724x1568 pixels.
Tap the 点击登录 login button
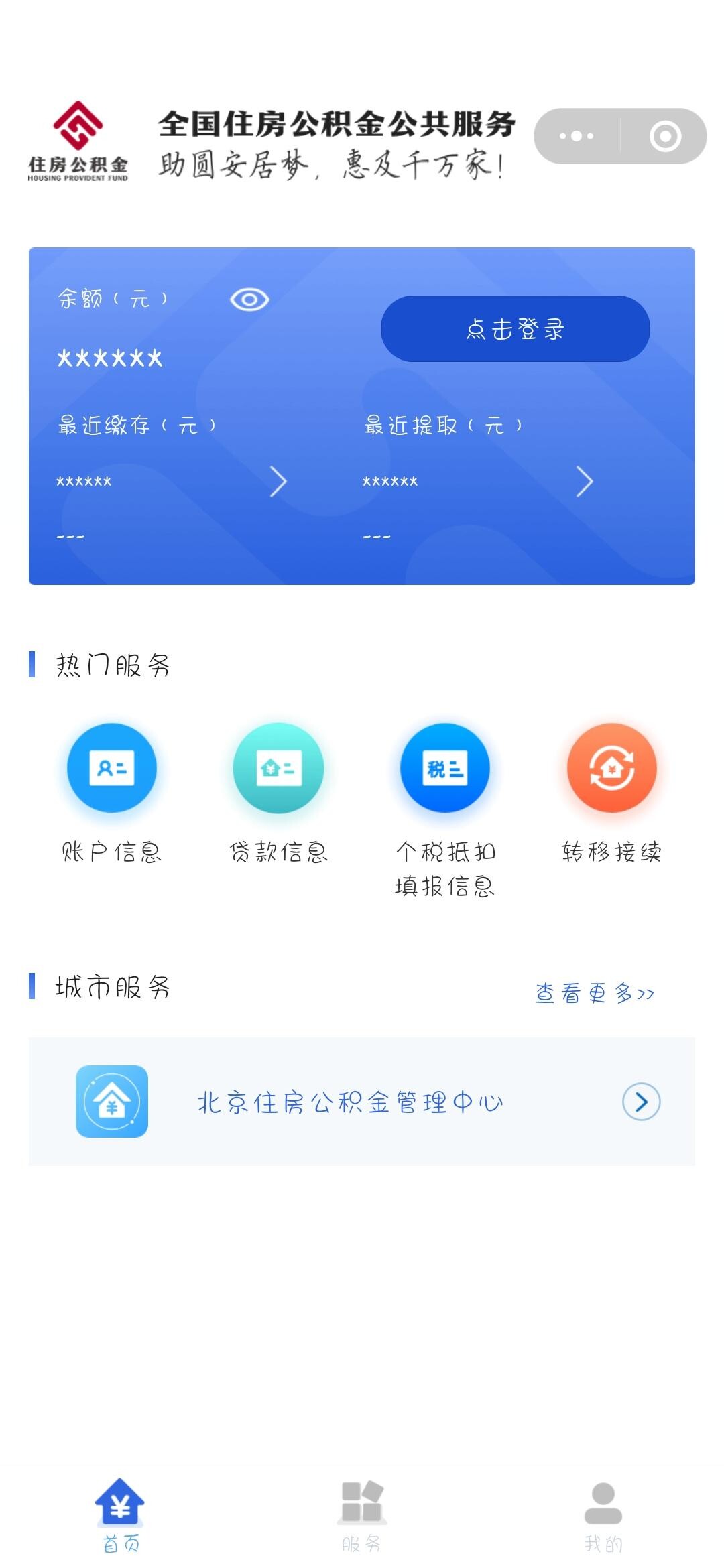(x=515, y=328)
